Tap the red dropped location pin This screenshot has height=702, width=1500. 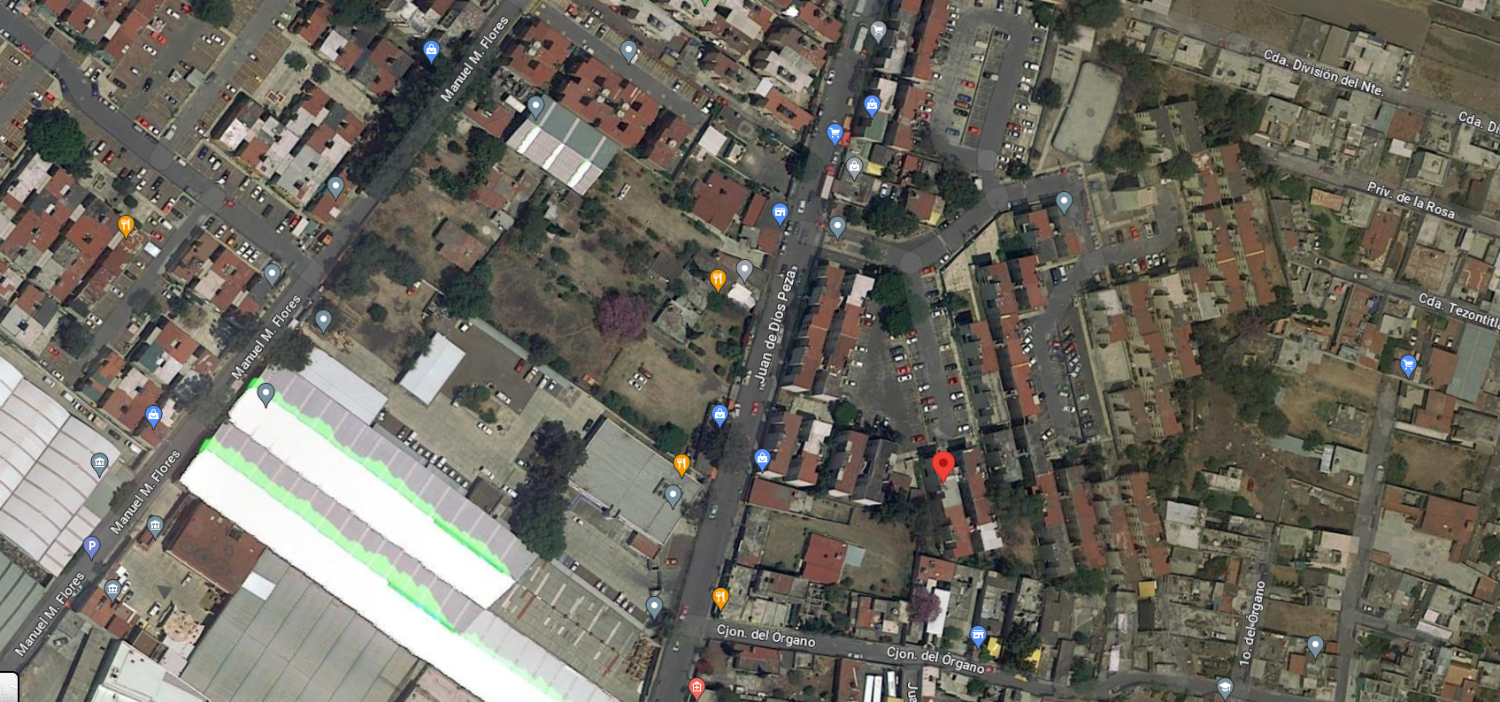(x=943, y=466)
